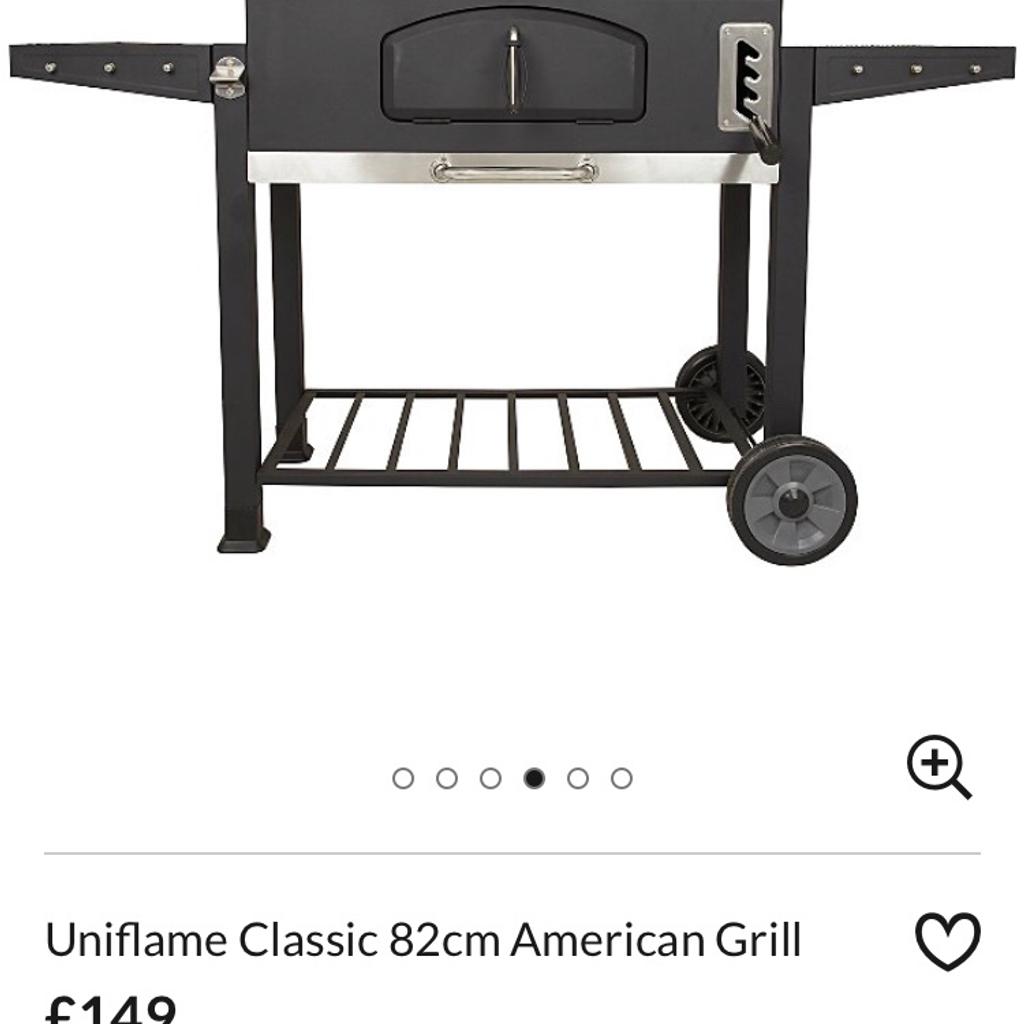Zoom into the grill product image
1024x1024 pixels.
pos(938,769)
